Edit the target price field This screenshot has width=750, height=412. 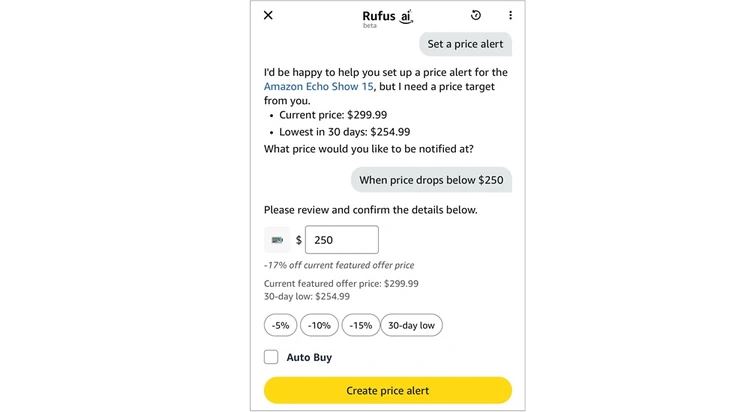(x=342, y=240)
